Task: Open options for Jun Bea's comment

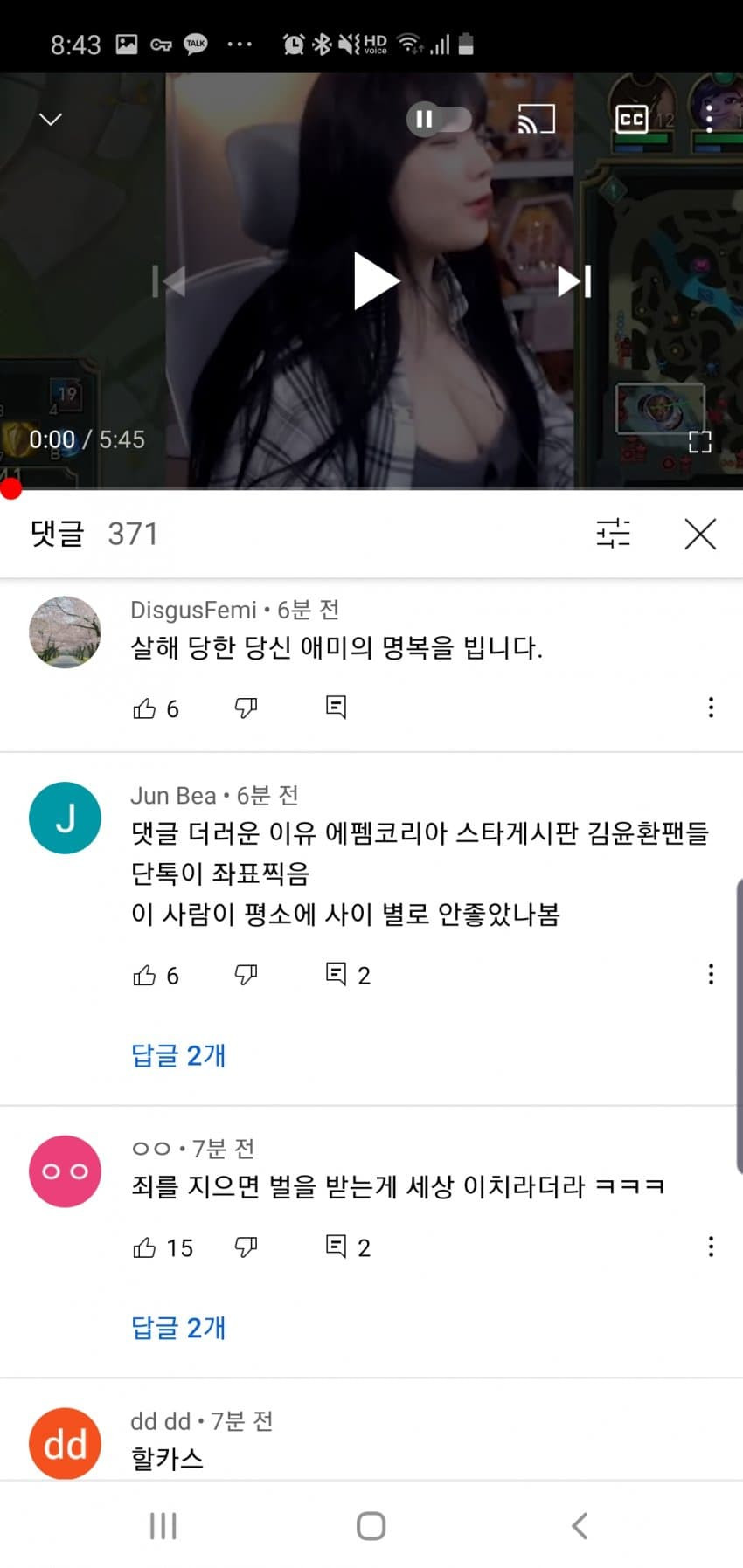Action: coord(711,974)
